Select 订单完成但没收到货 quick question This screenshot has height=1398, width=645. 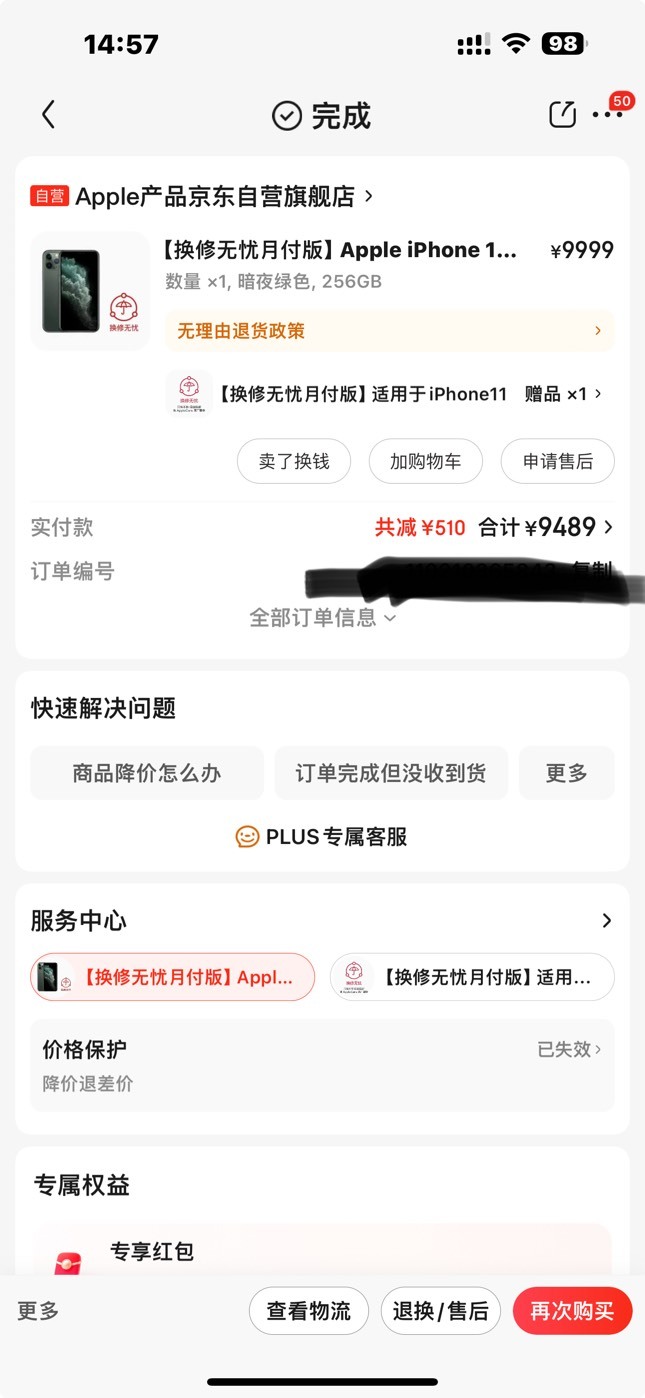click(391, 773)
